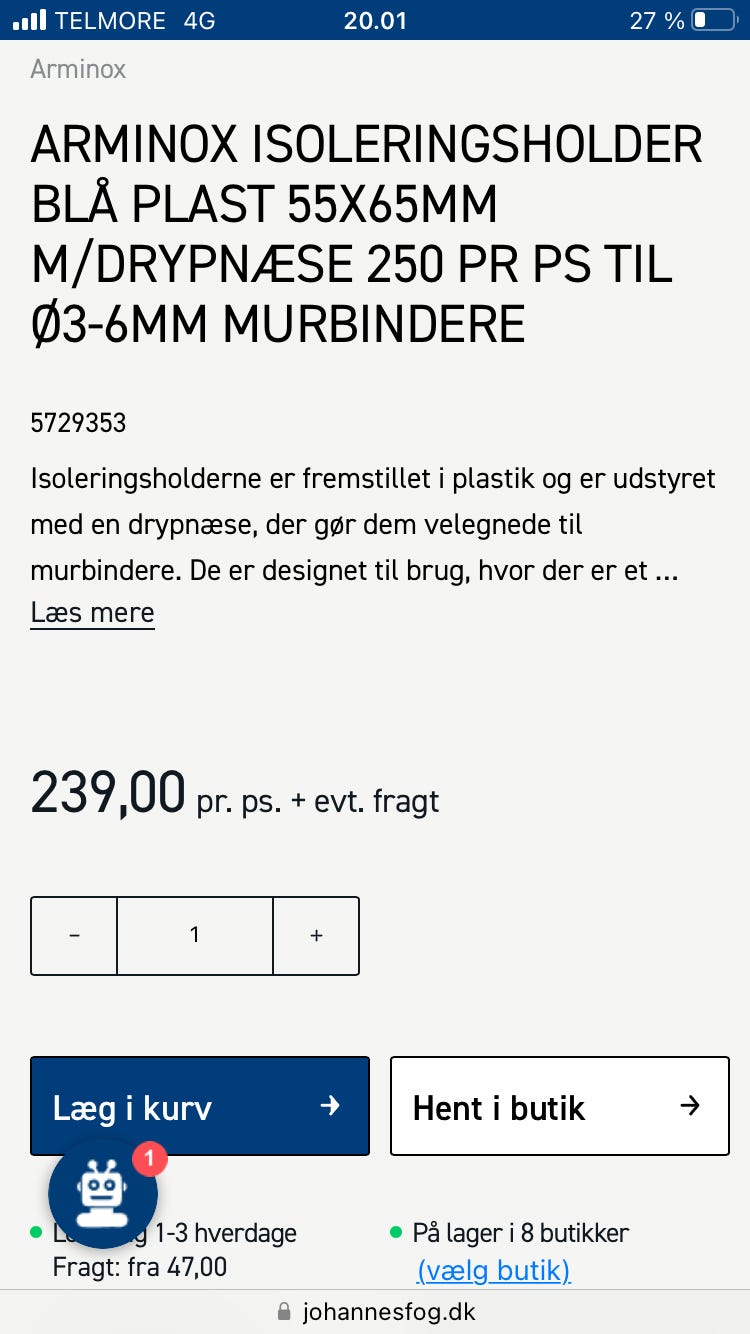Tap the 4G network indicator

point(199,19)
